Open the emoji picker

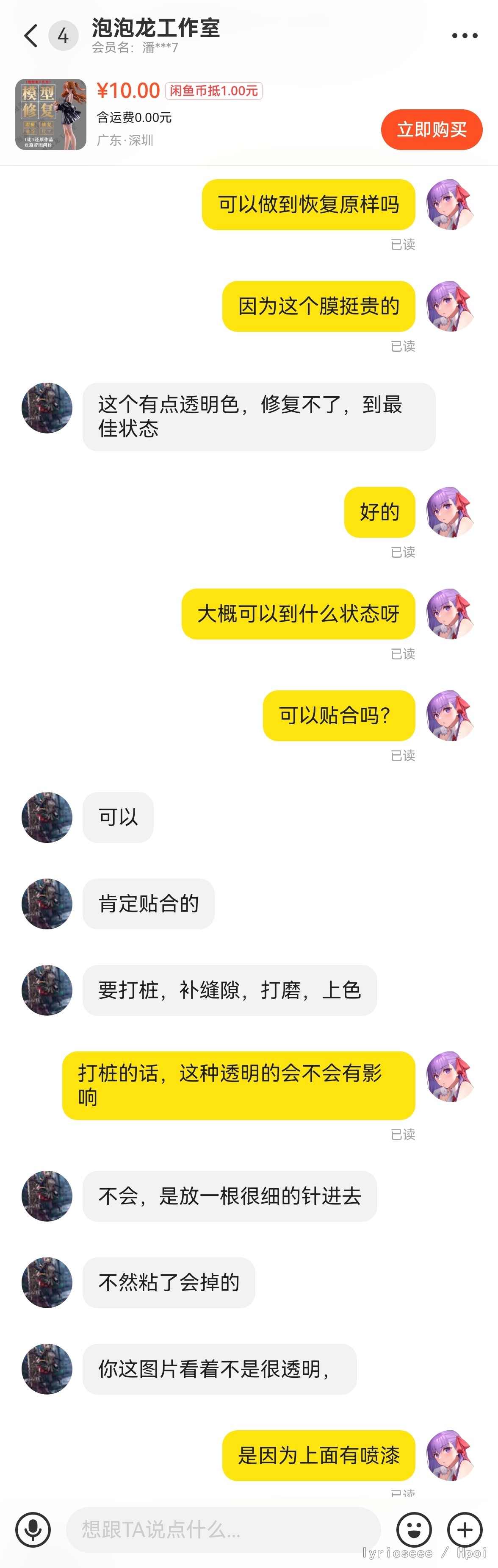(x=414, y=1529)
